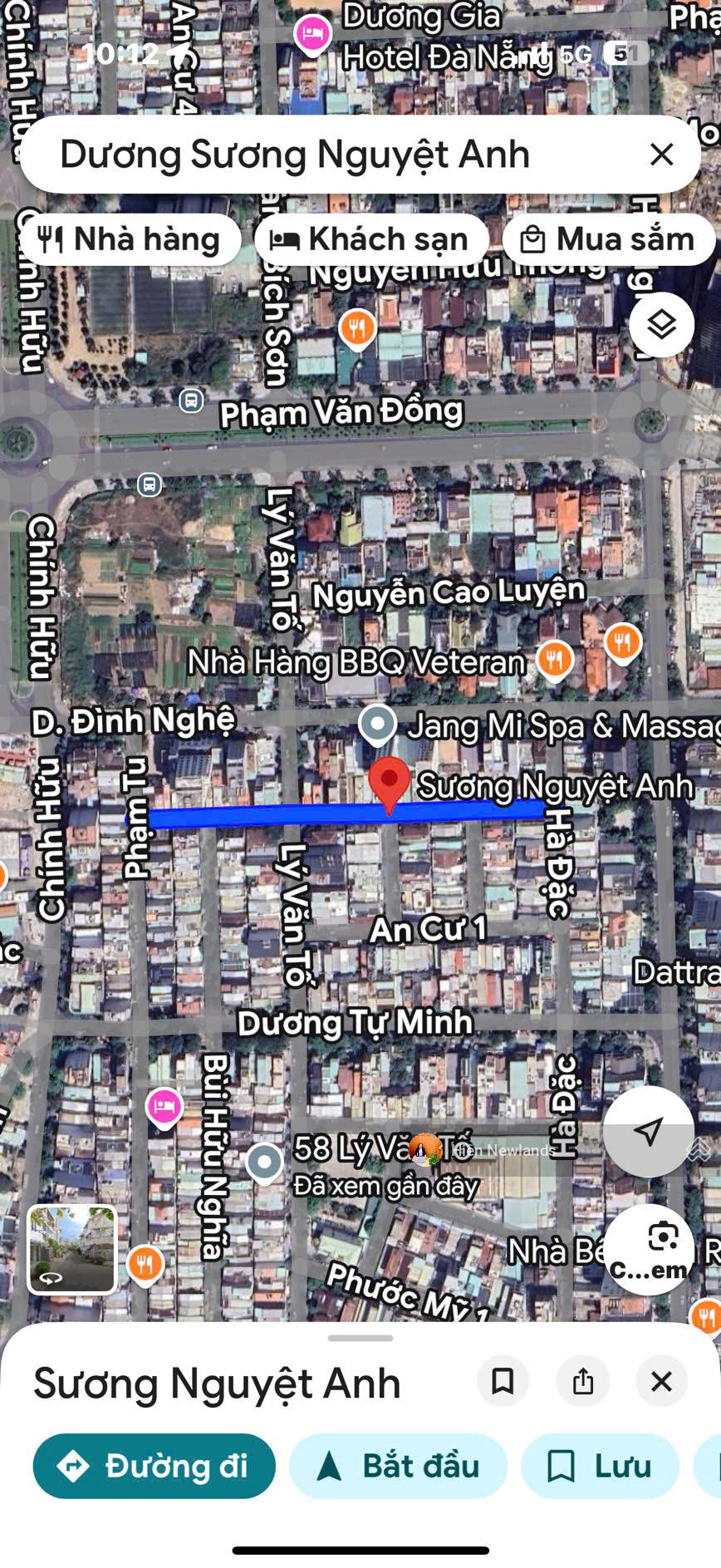The image size is (721, 1568).
Task: Open the Street View preview thumbnail
Action: point(71,1249)
